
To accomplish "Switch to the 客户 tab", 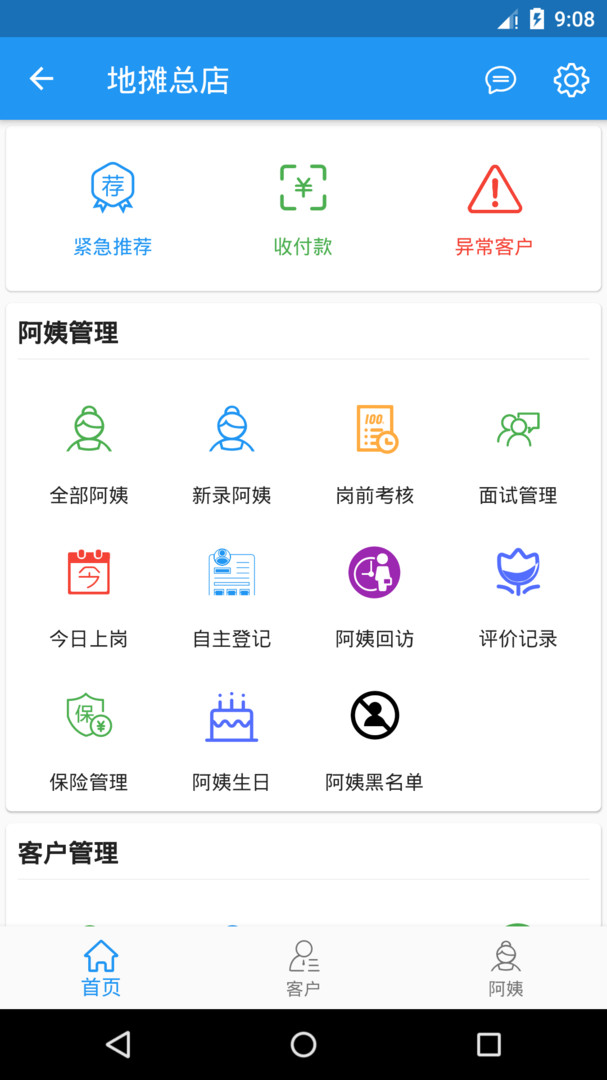I will click(x=303, y=968).
